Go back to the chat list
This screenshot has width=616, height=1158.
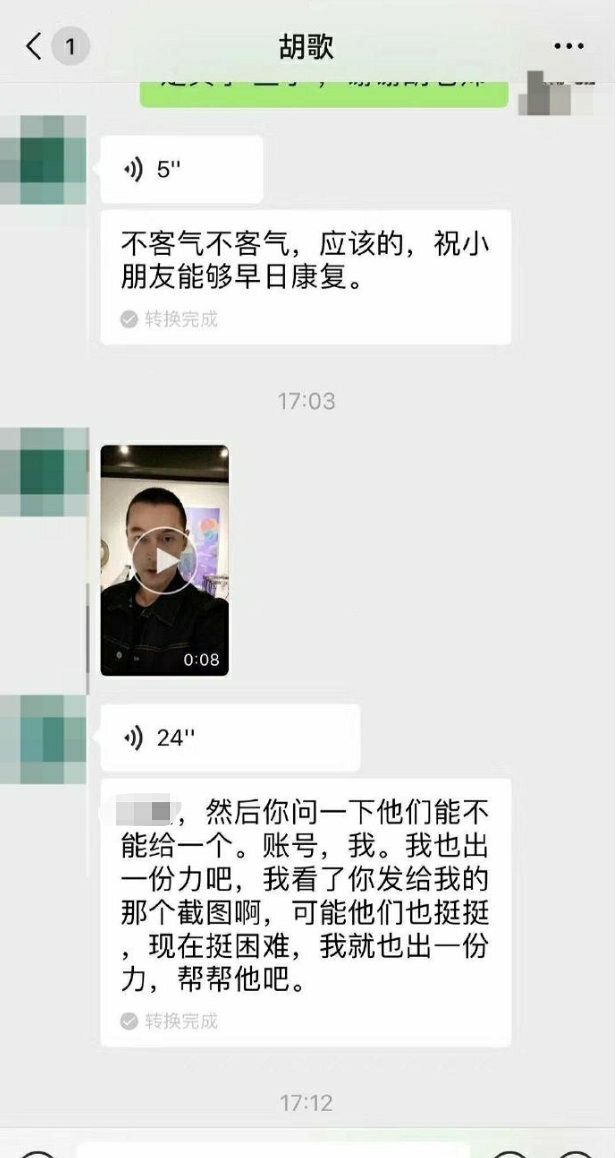[x=36, y=46]
